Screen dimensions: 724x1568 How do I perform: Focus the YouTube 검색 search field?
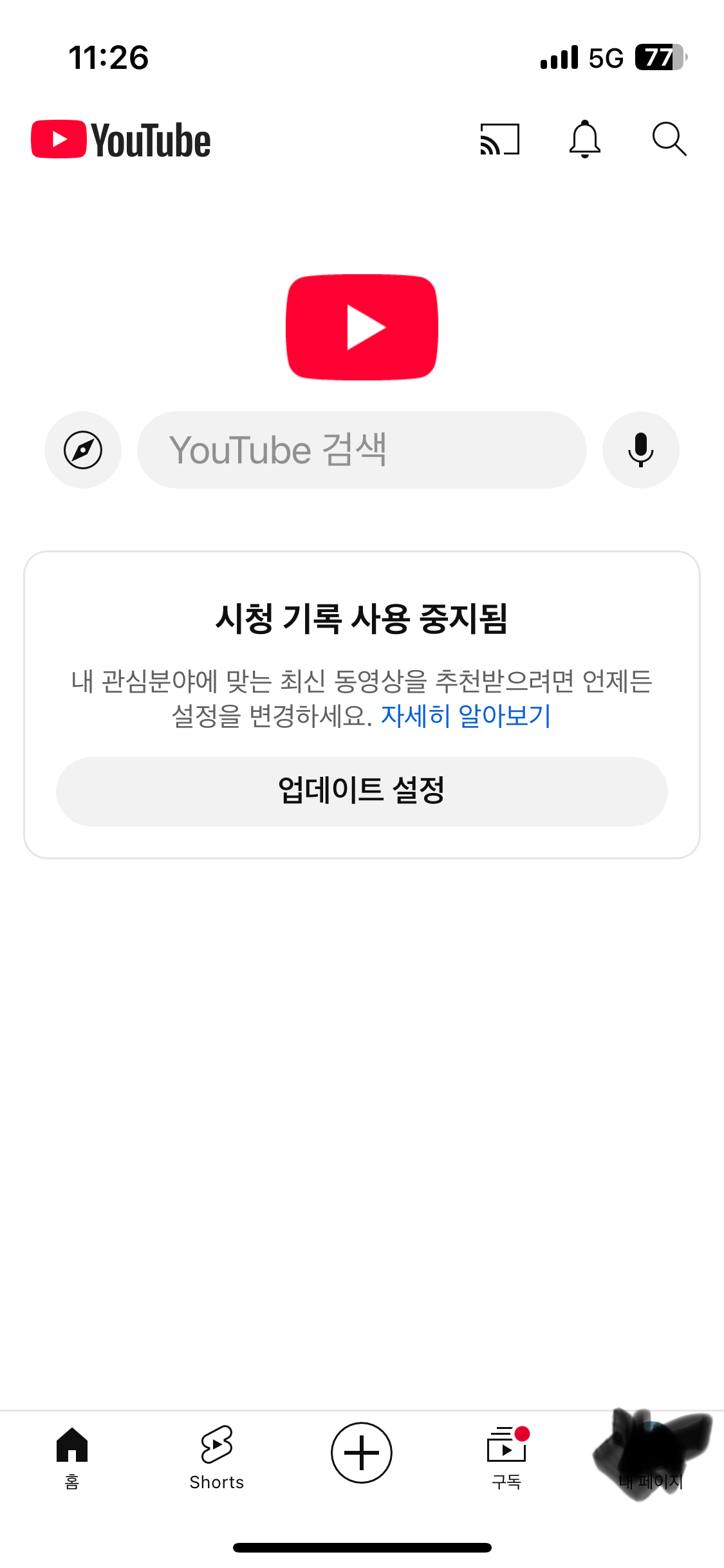coord(362,450)
